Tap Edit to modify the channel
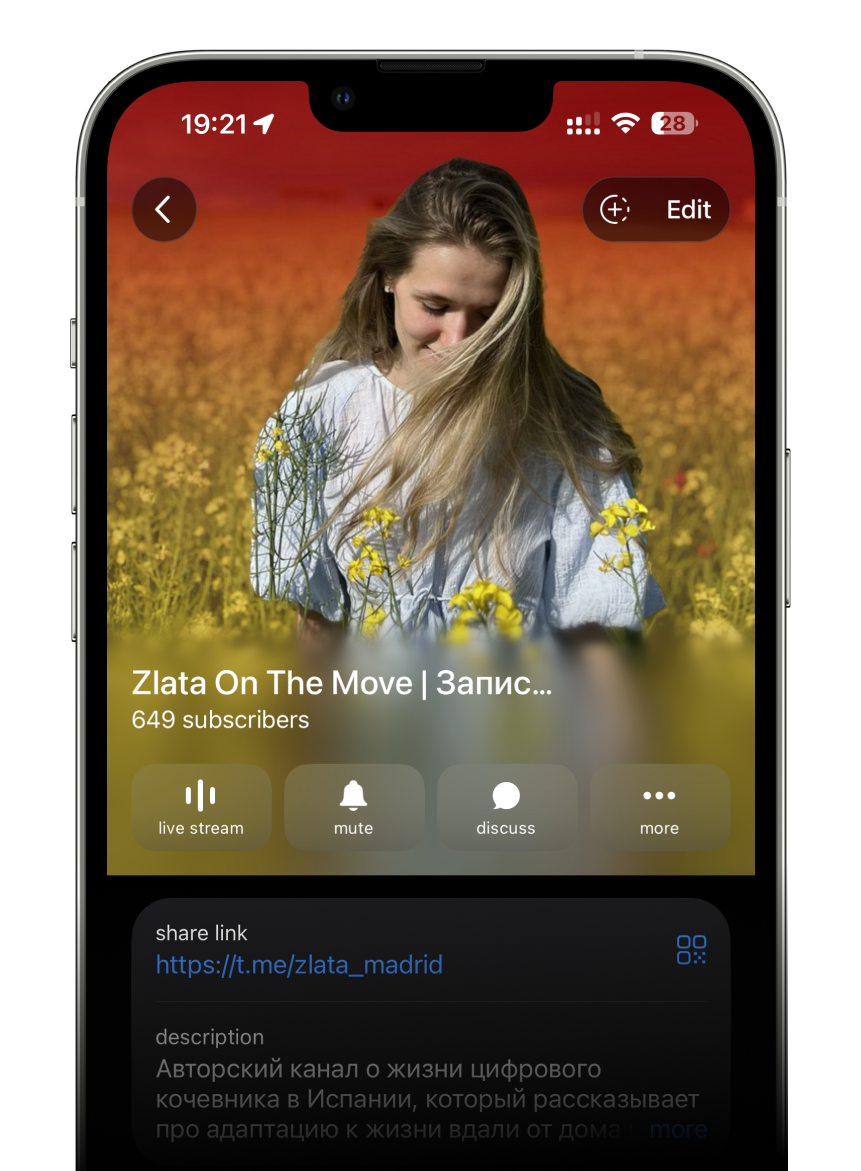 pyautogui.click(x=688, y=209)
